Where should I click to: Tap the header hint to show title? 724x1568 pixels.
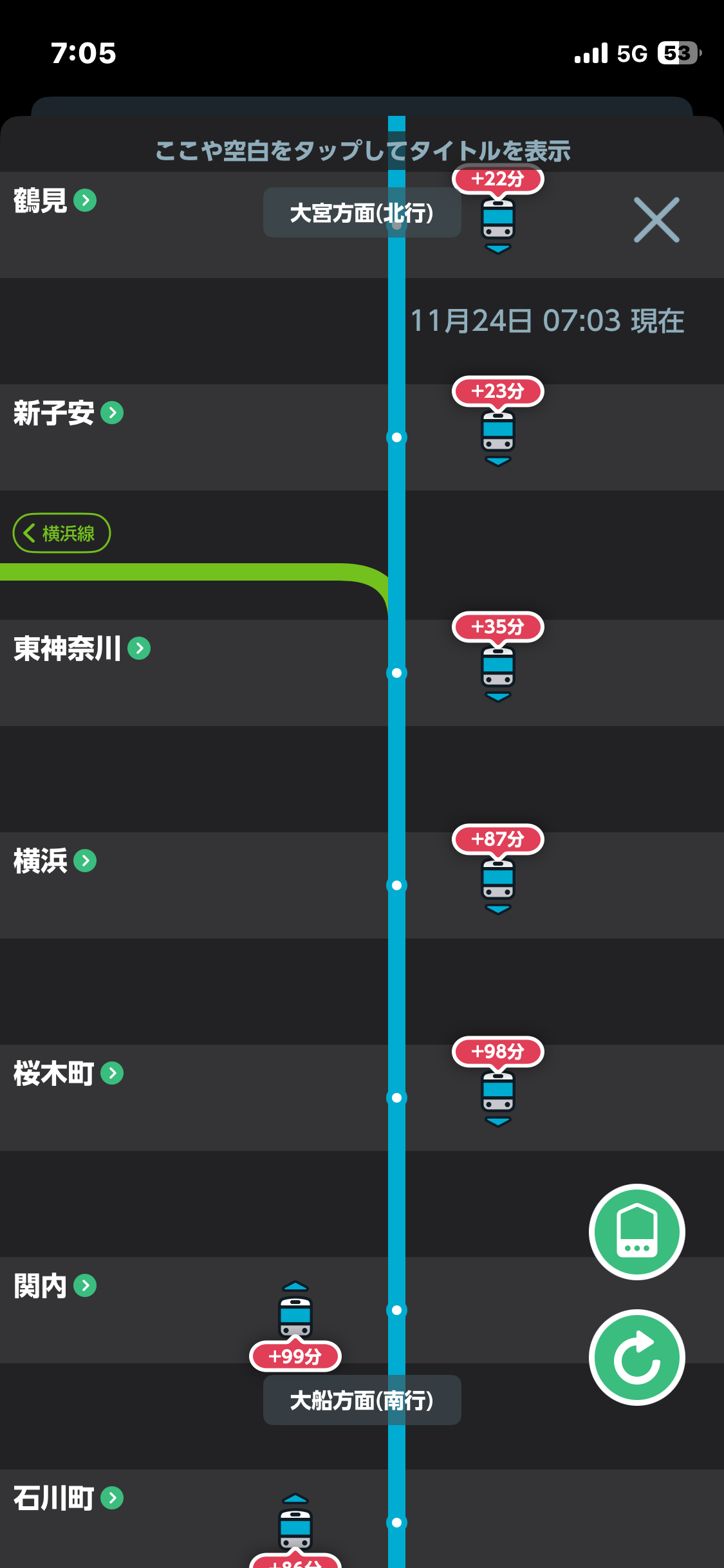(x=362, y=151)
